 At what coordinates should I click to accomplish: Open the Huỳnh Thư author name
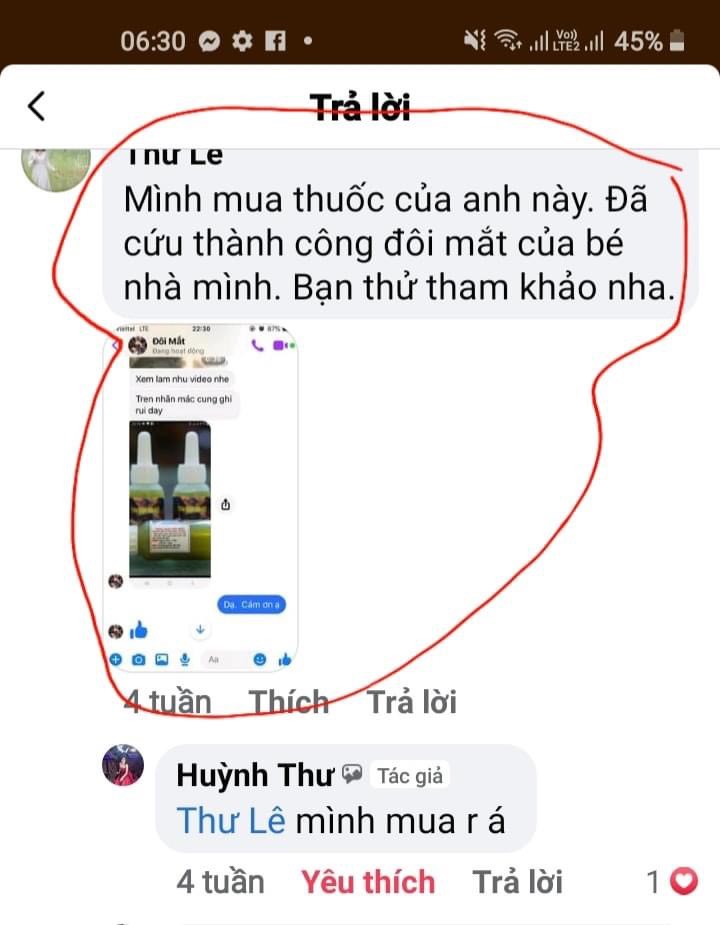click(255, 774)
